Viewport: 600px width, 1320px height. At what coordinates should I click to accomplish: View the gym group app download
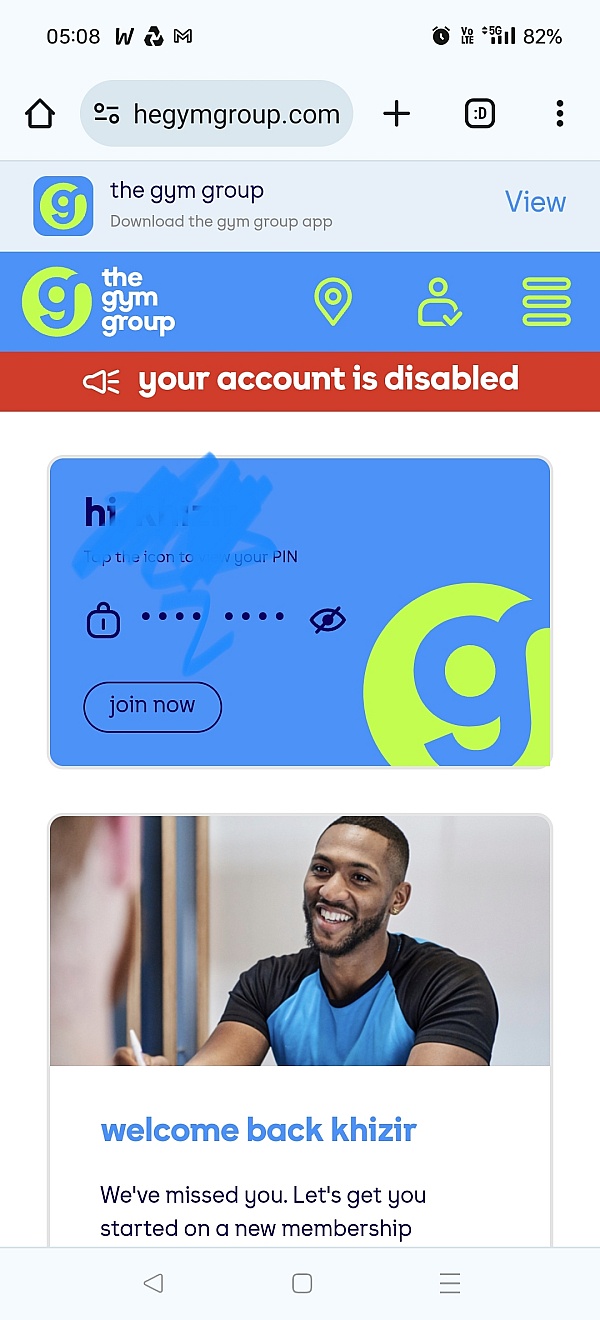(535, 202)
